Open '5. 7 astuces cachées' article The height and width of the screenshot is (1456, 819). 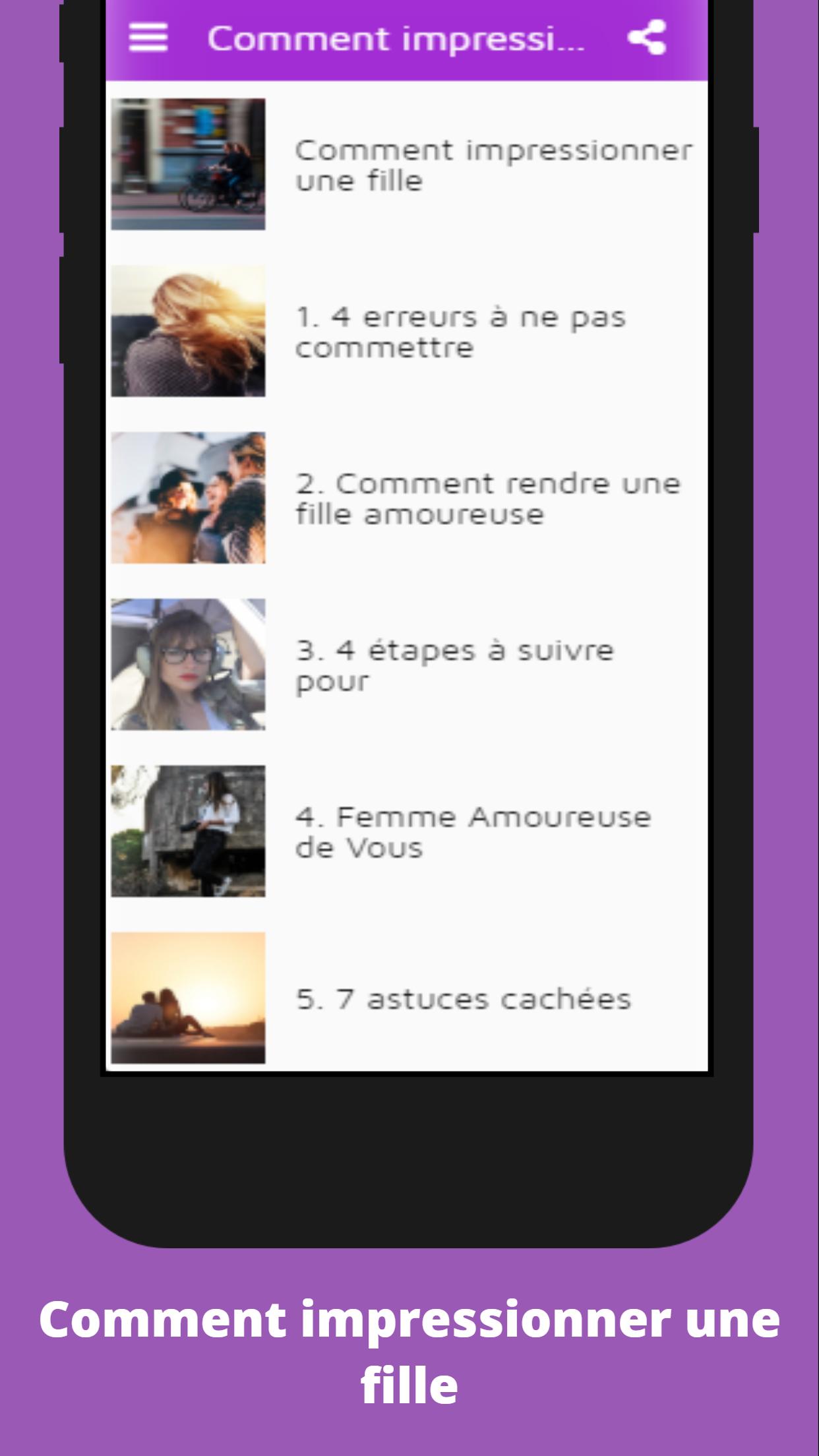(465, 1000)
